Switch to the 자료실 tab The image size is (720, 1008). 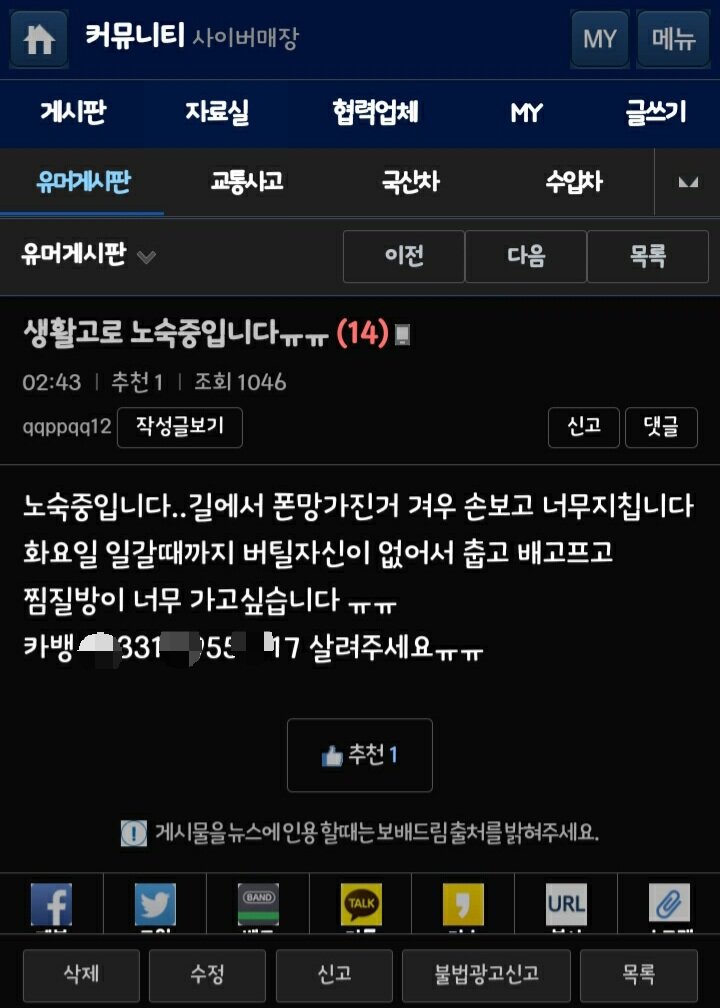(217, 113)
